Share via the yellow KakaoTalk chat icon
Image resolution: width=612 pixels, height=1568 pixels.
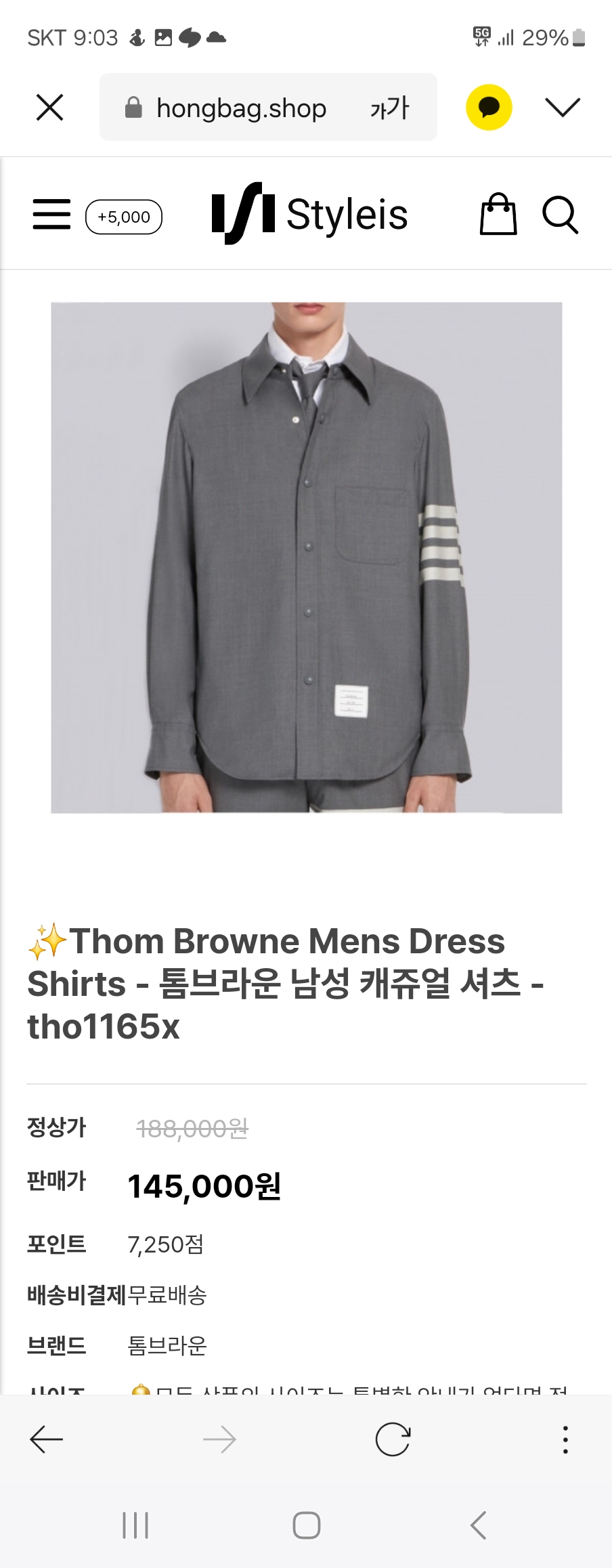489,107
